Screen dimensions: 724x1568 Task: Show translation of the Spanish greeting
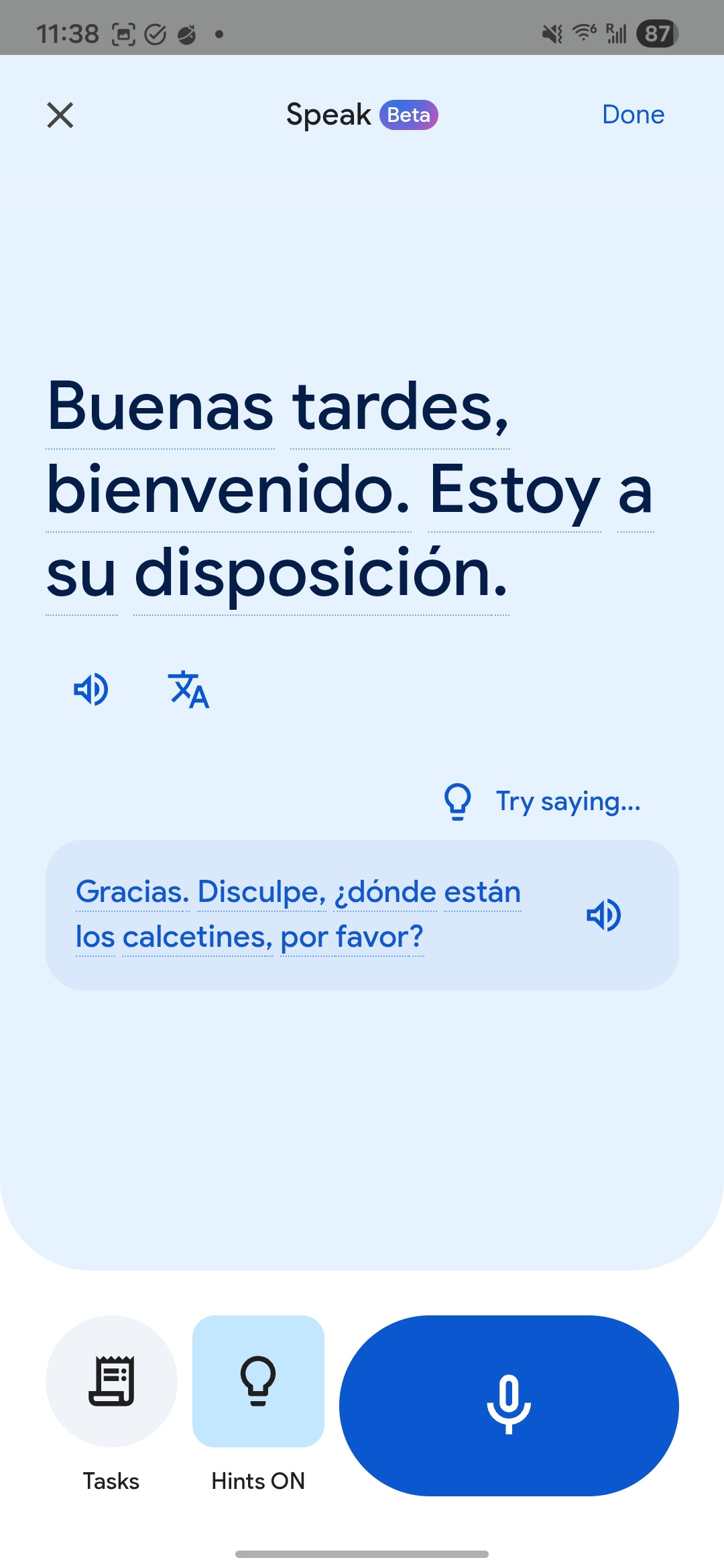188,690
